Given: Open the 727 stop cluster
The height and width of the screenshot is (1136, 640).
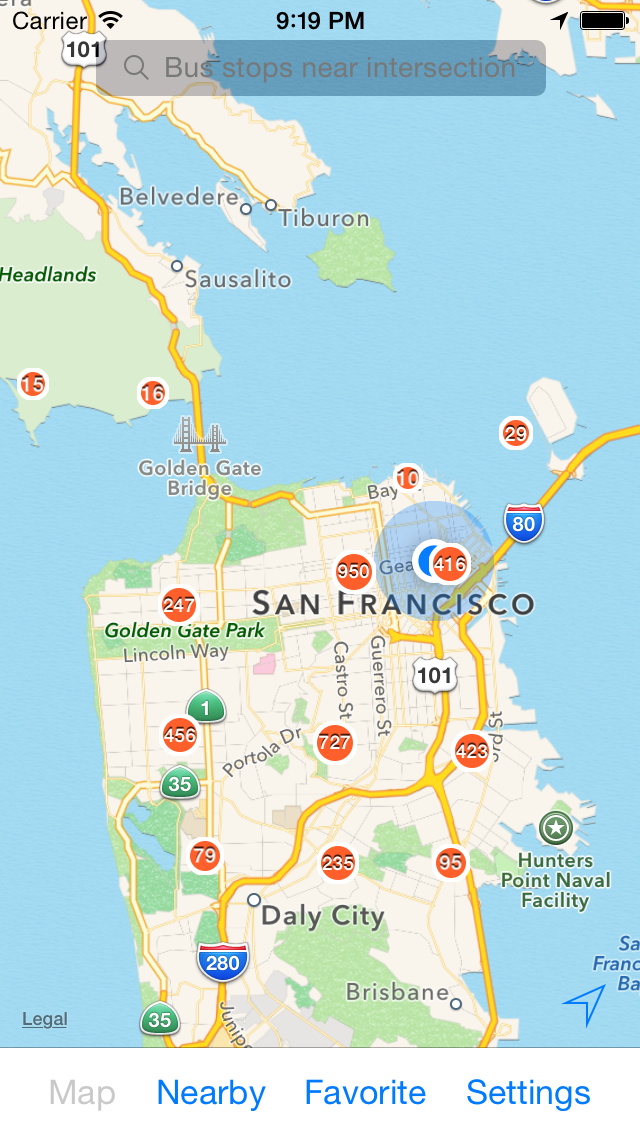Looking at the screenshot, I should (x=334, y=743).
